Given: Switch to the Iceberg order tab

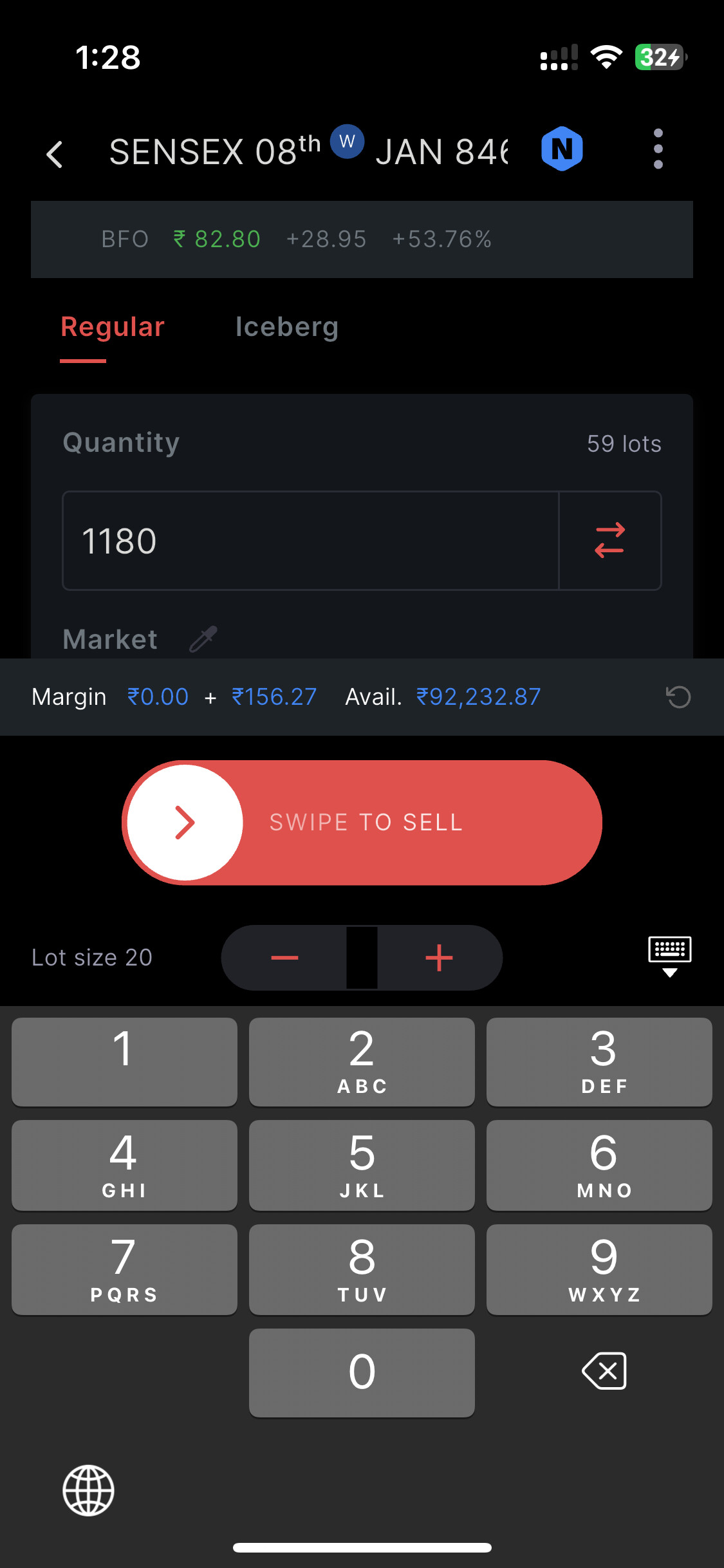Looking at the screenshot, I should pos(286,327).
